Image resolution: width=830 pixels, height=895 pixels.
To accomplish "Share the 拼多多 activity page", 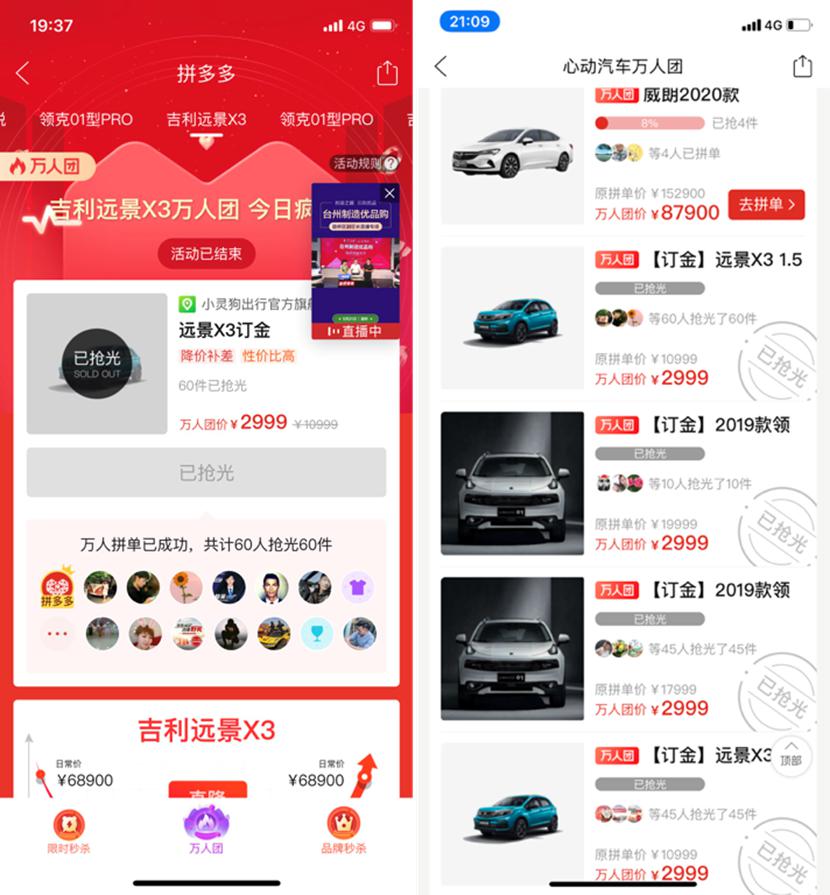I will pos(387,73).
